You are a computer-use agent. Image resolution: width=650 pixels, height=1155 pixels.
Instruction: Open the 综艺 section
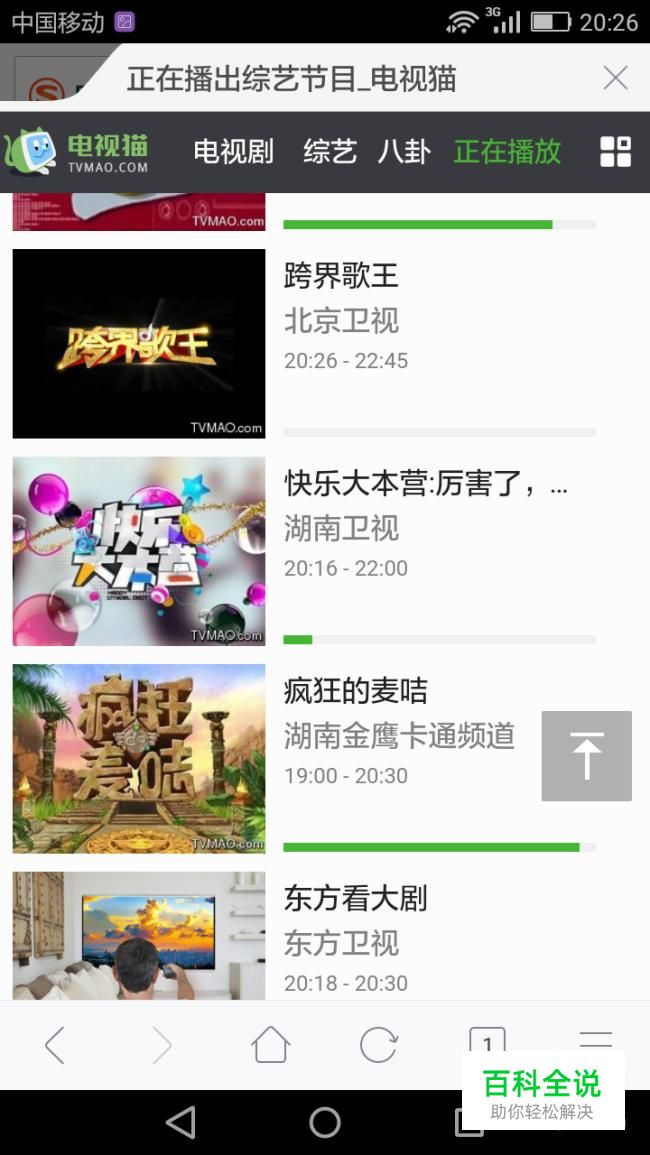pos(329,152)
